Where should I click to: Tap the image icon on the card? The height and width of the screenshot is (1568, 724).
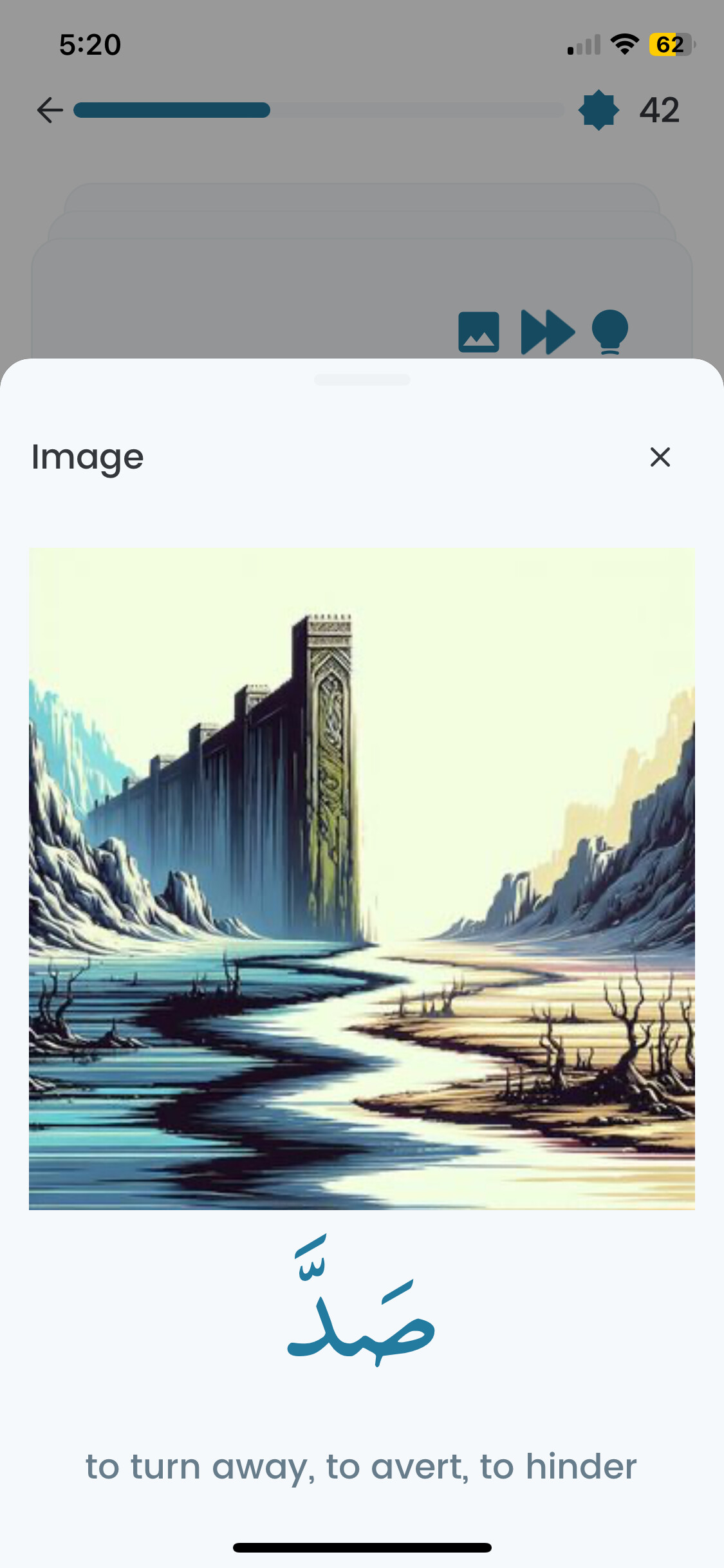point(479,332)
